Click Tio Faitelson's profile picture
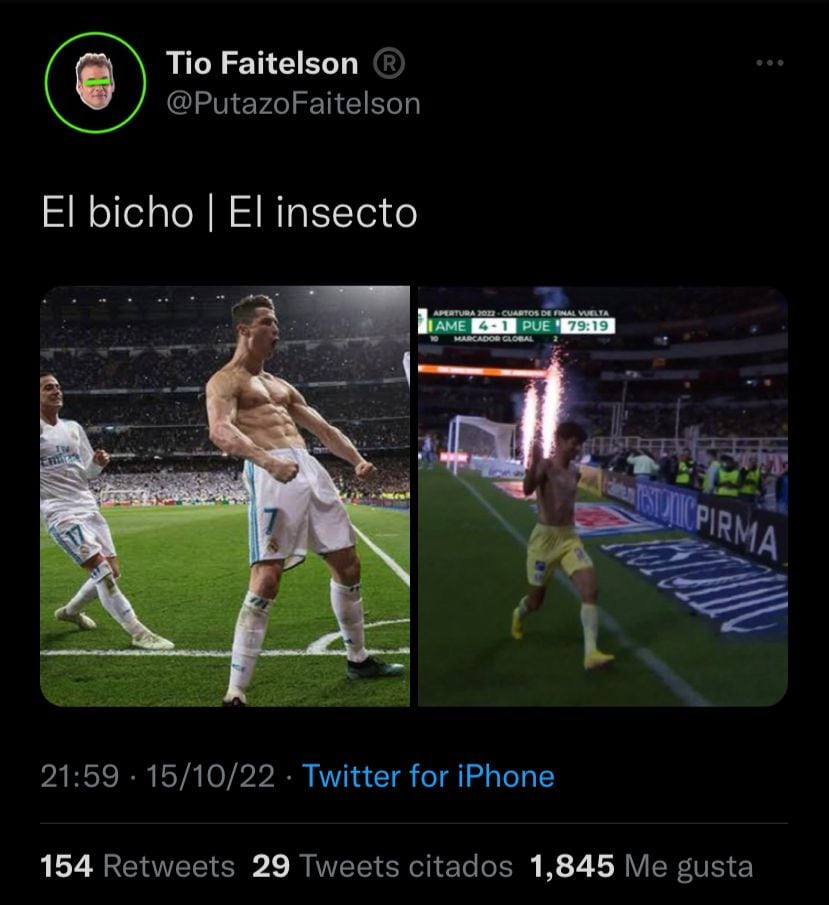 (x=95, y=80)
